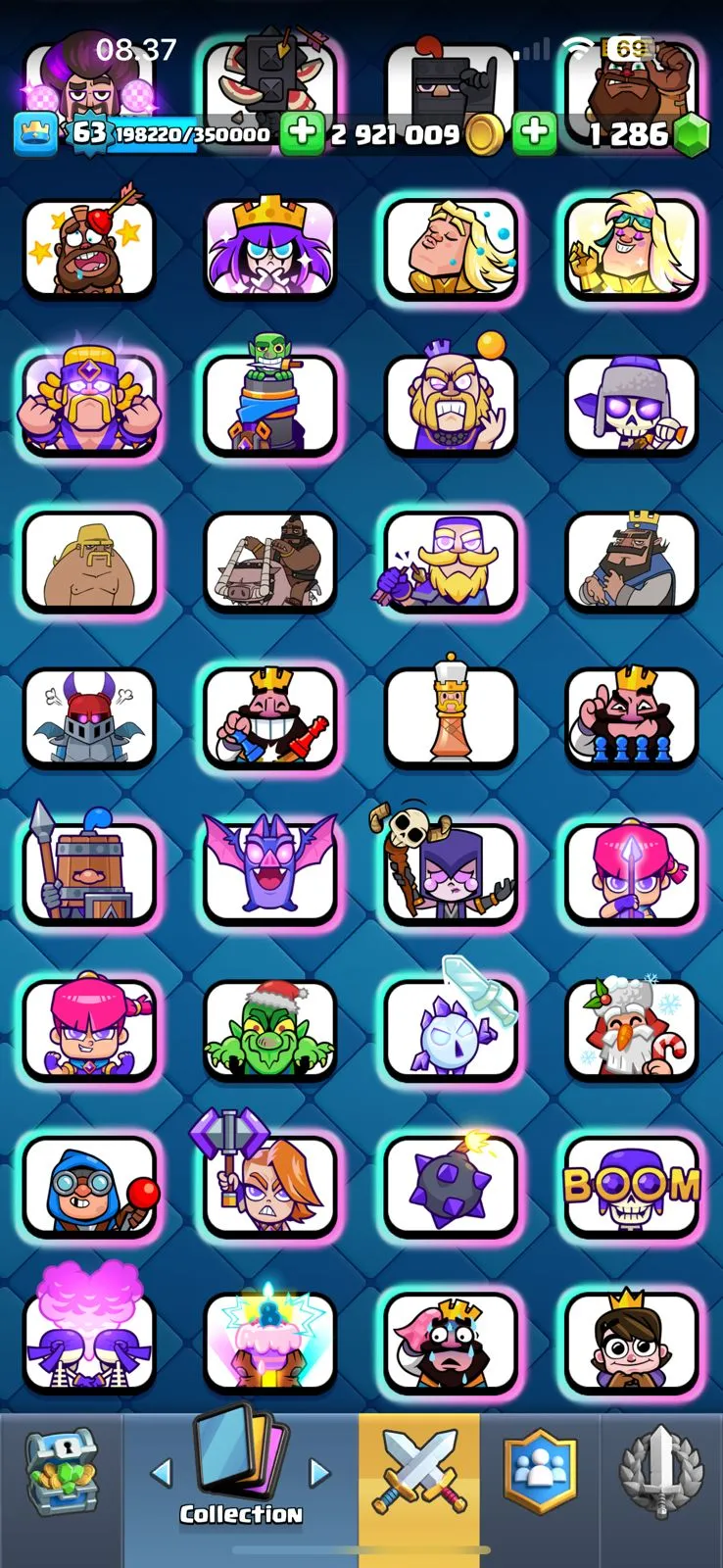Tap the green plus next to gold
The width and height of the screenshot is (723, 1568).
click(x=302, y=134)
